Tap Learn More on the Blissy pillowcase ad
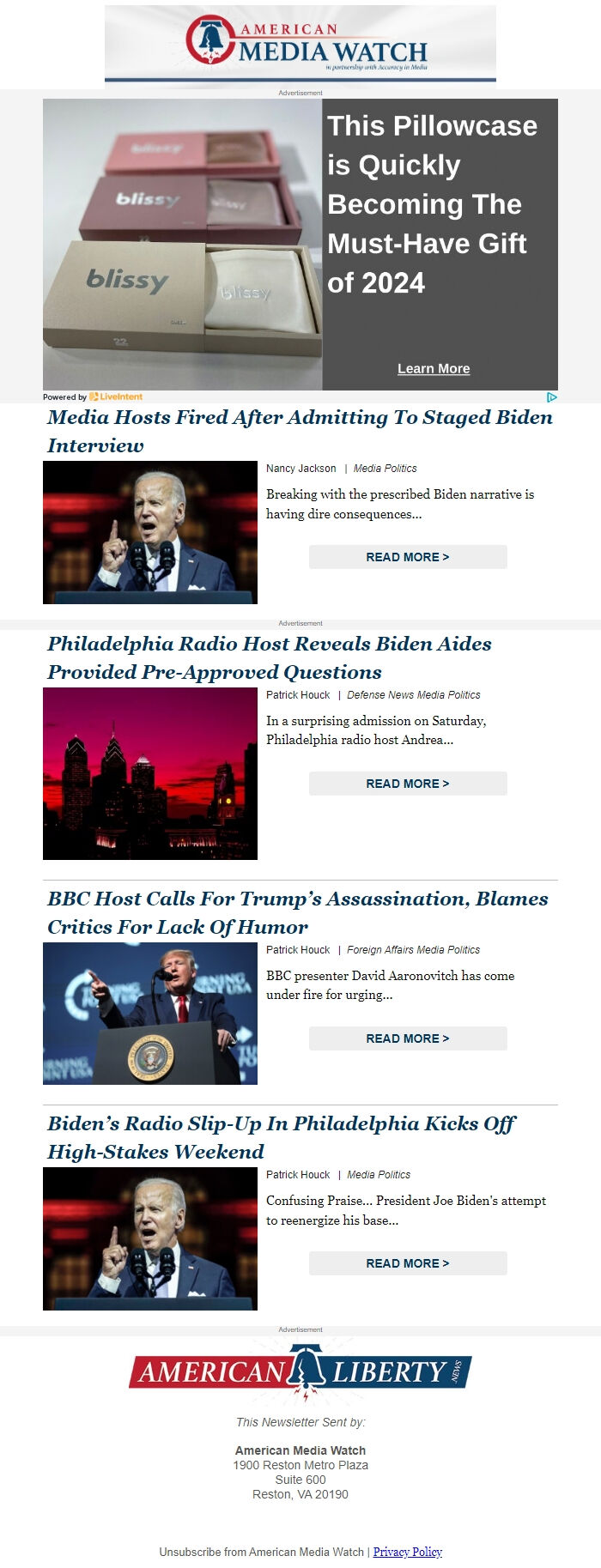Image resolution: width=601 pixels, height=1568 pixels. (x=434, y=368)
